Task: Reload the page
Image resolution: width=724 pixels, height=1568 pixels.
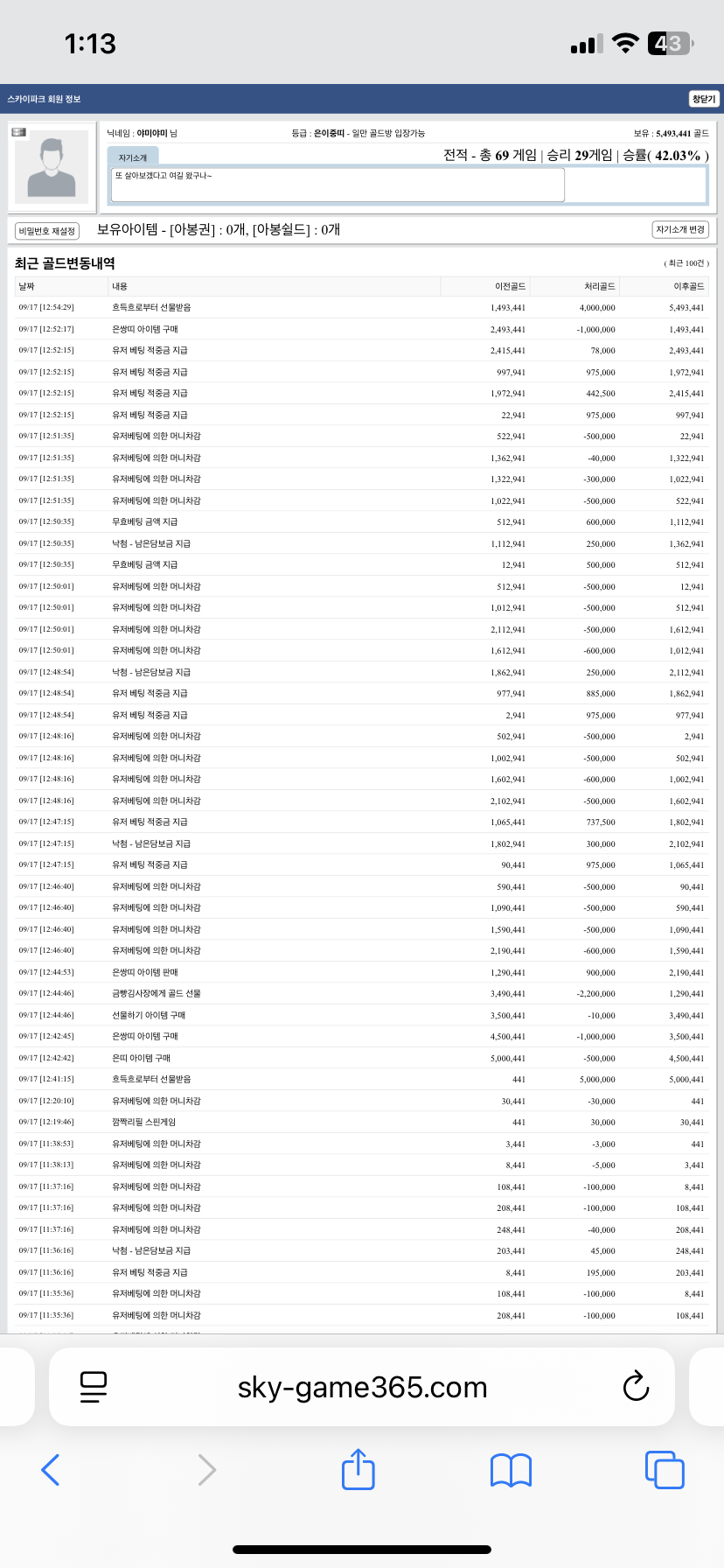Action: pyautogui.click(x=636, y=1387)
